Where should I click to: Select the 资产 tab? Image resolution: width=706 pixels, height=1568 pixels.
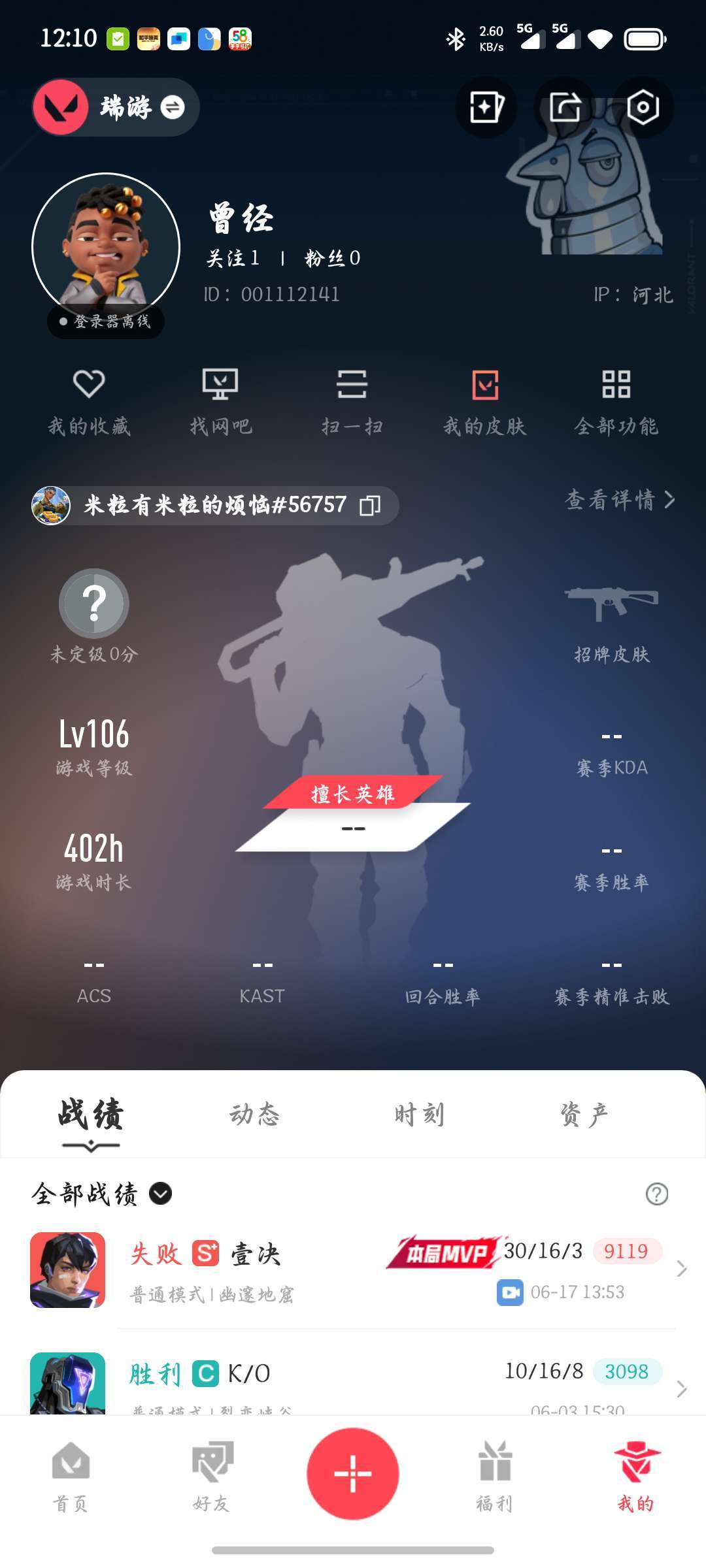coord(584,1114)
